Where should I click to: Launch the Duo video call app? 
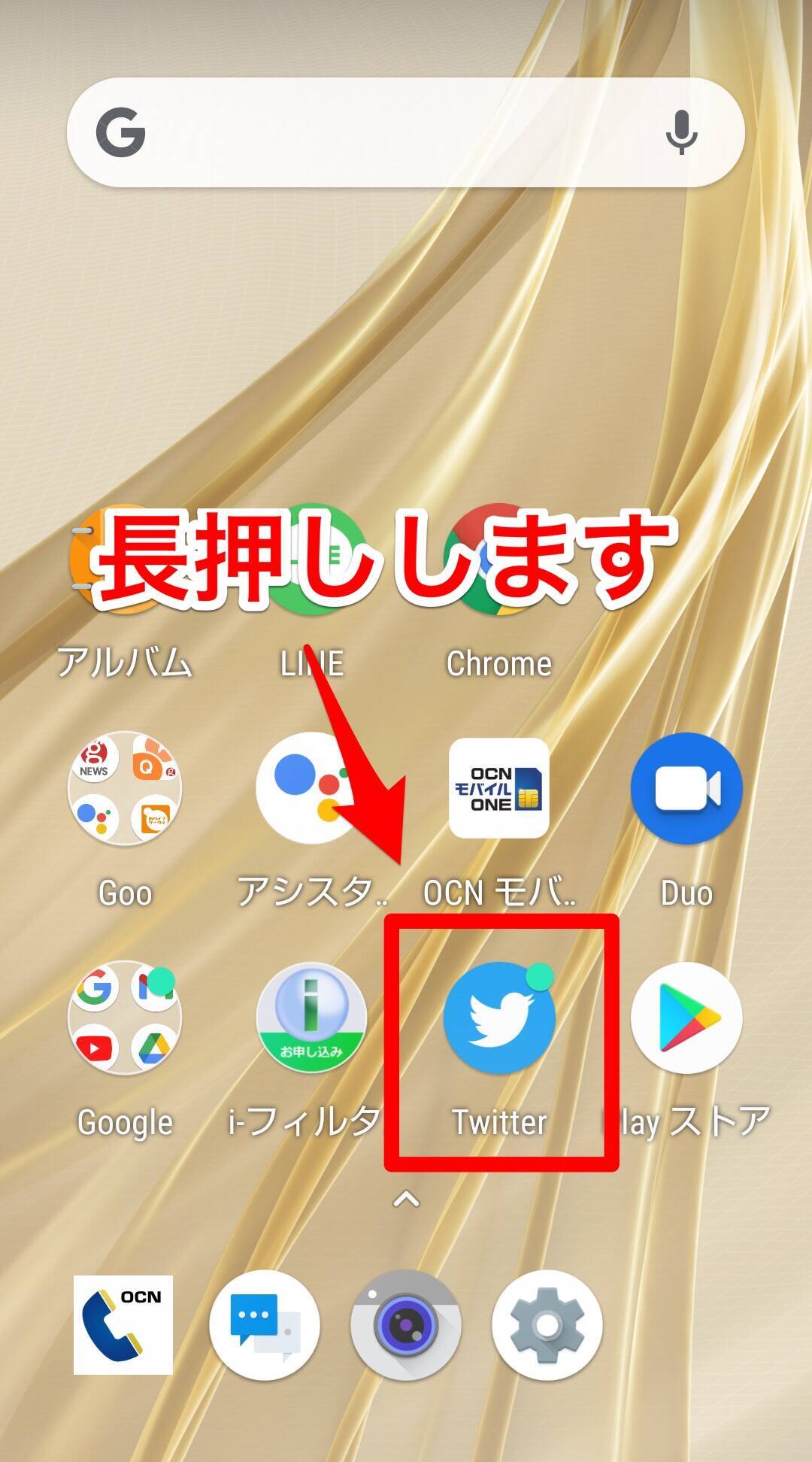(686, 788)
